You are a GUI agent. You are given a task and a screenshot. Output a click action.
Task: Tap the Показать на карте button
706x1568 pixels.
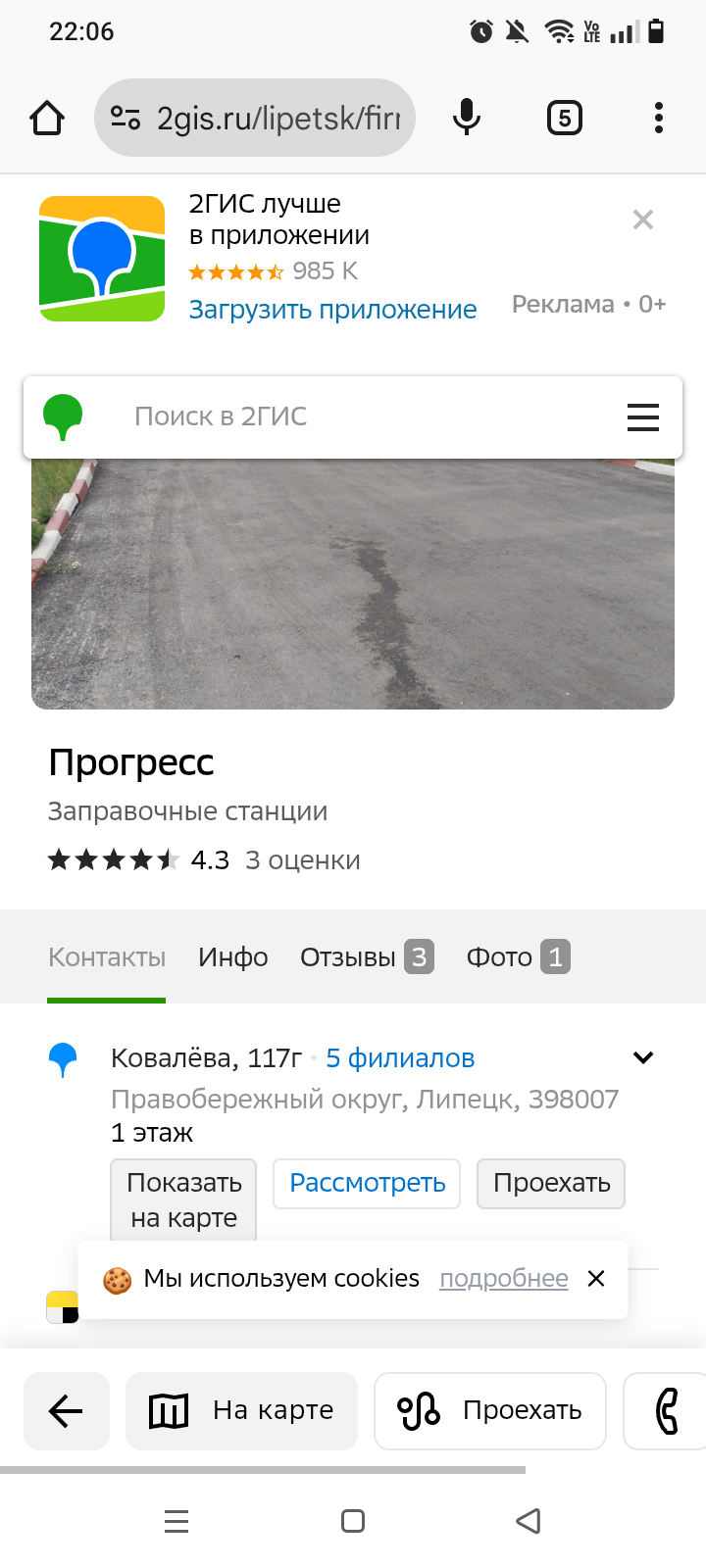[x=183, y=1200]
